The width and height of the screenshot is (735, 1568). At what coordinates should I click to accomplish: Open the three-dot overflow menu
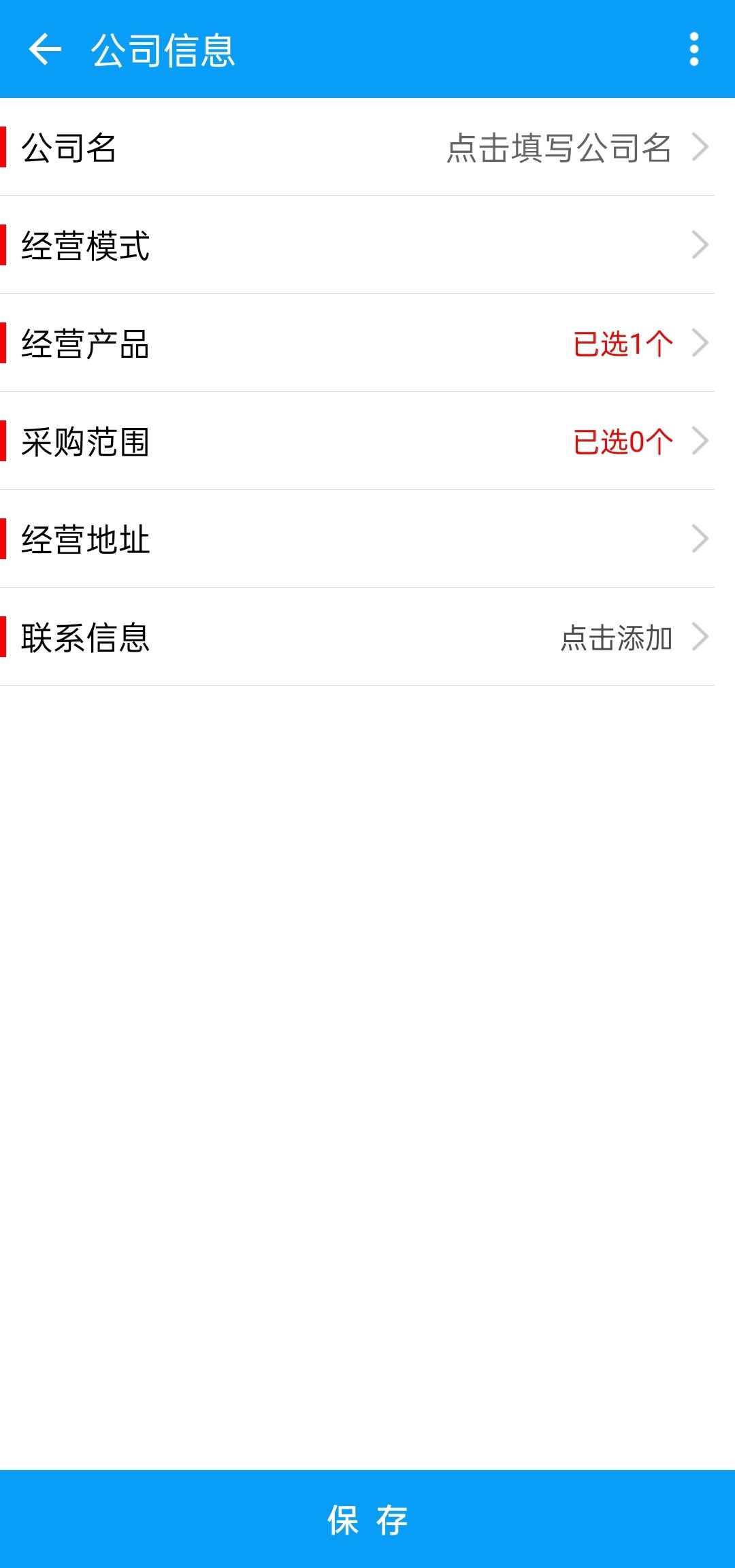click(x=693, y=50)
